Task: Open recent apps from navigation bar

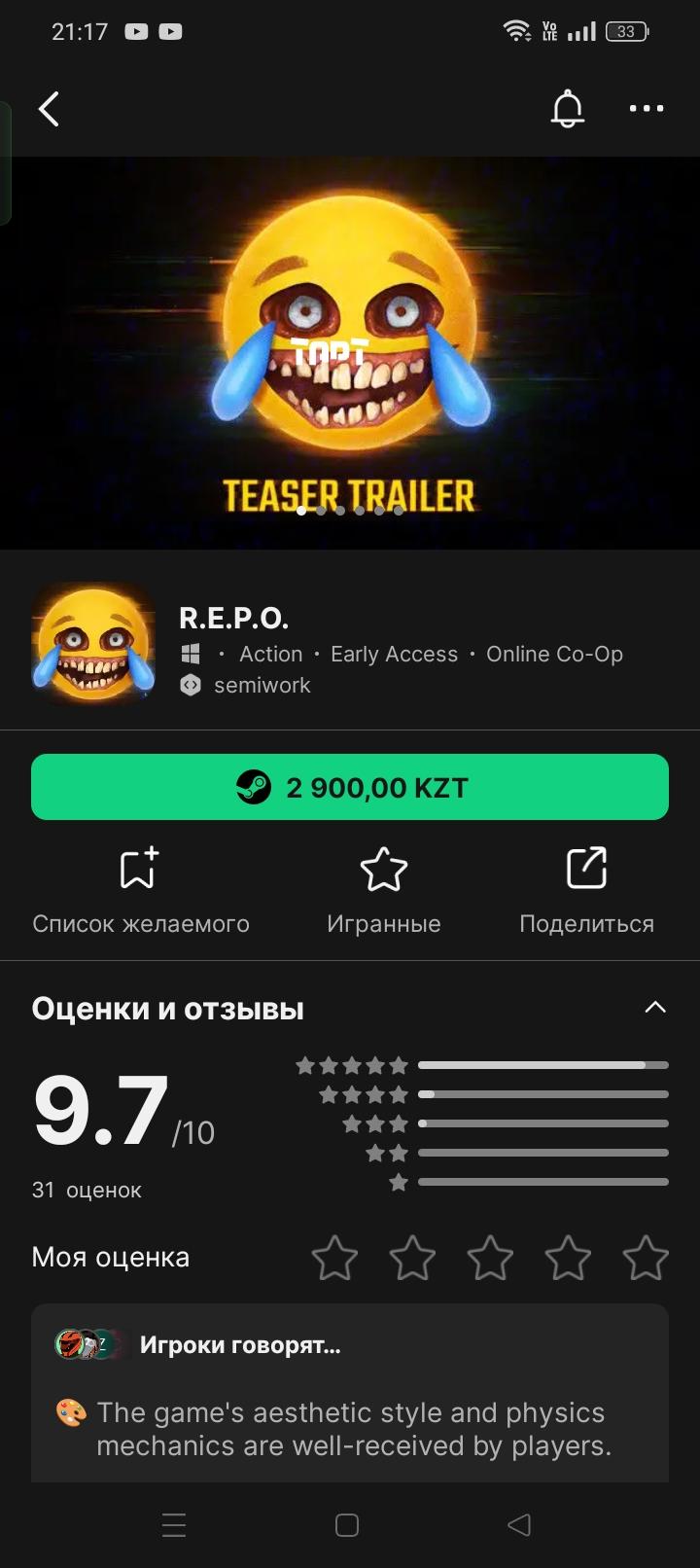Action: tap(174, 1524)
